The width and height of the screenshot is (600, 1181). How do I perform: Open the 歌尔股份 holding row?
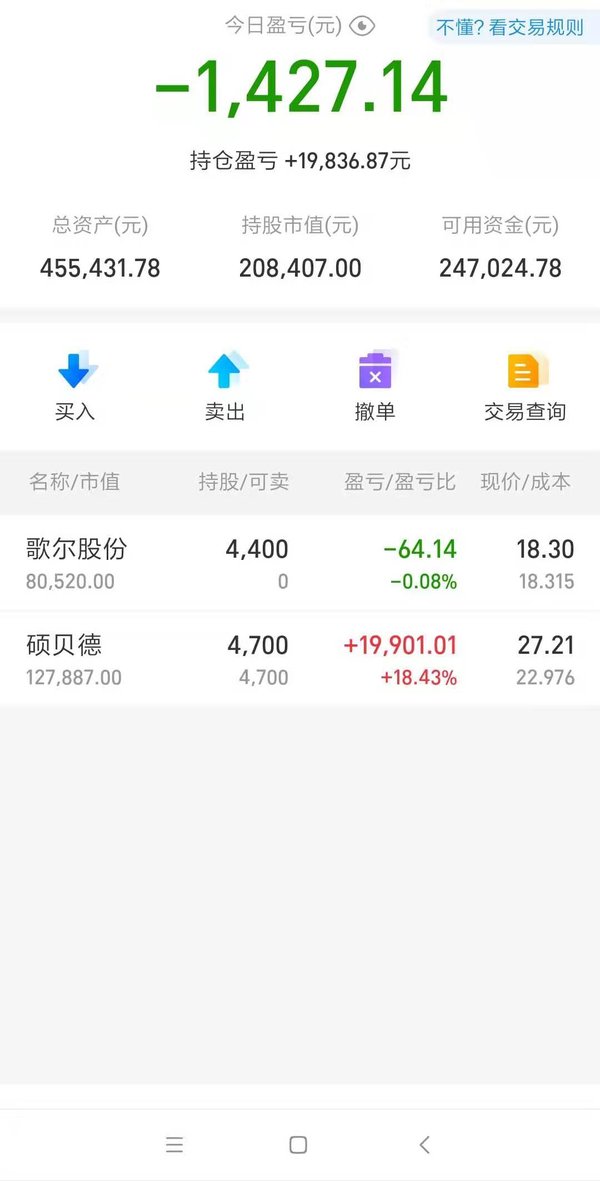(300, 563)
